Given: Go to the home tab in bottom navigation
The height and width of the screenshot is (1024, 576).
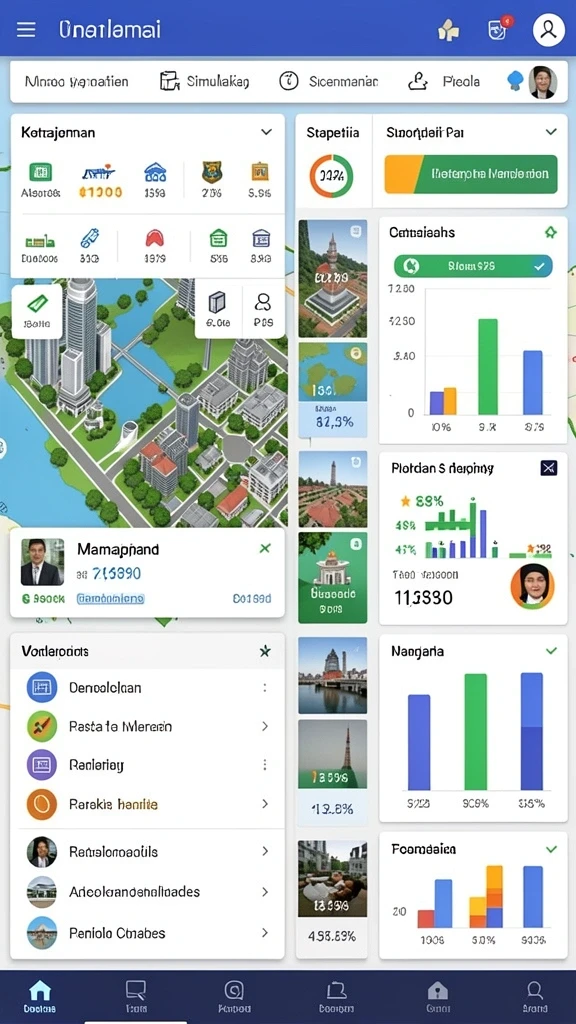Looking at the screenshot, I should click(x=40, y=996).
